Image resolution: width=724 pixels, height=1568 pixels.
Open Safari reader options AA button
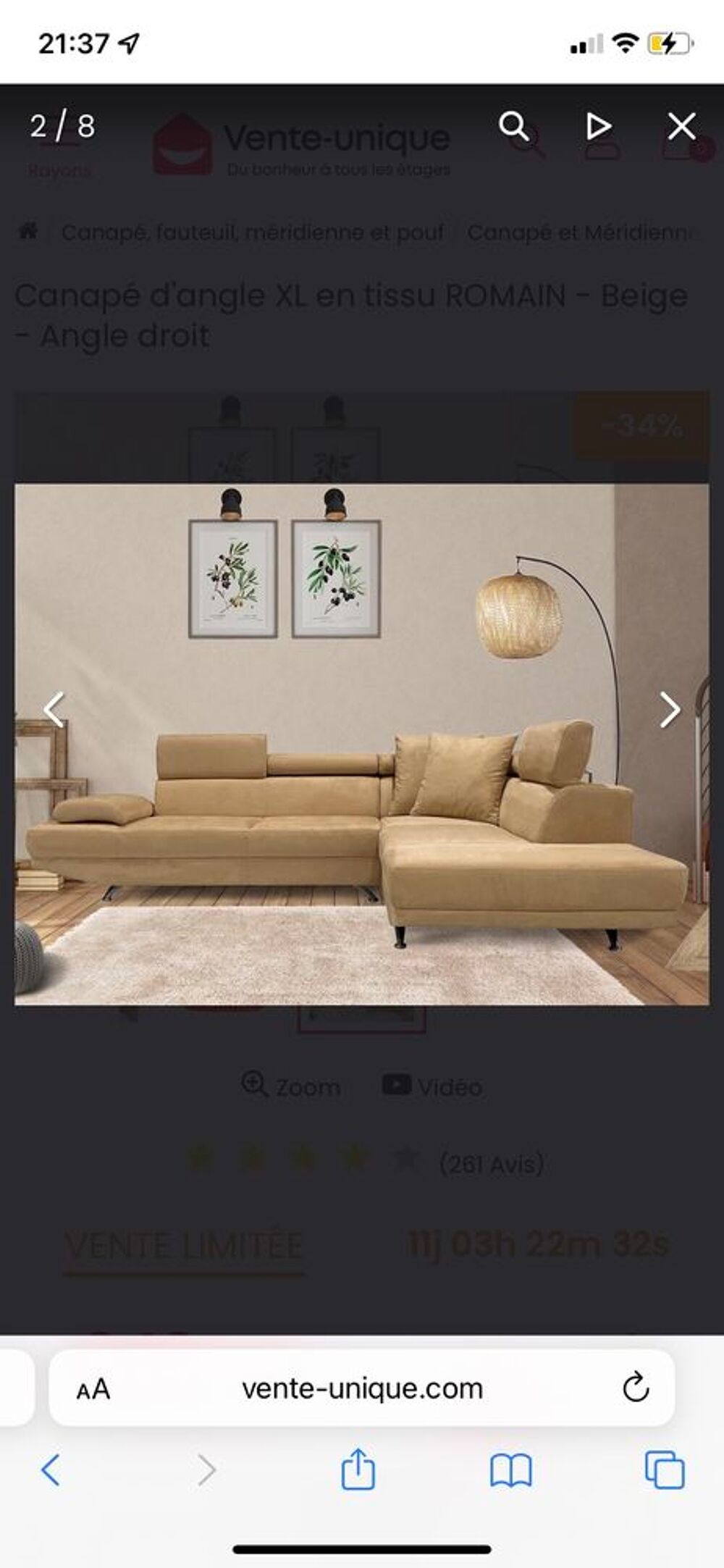coord(93,1389)
